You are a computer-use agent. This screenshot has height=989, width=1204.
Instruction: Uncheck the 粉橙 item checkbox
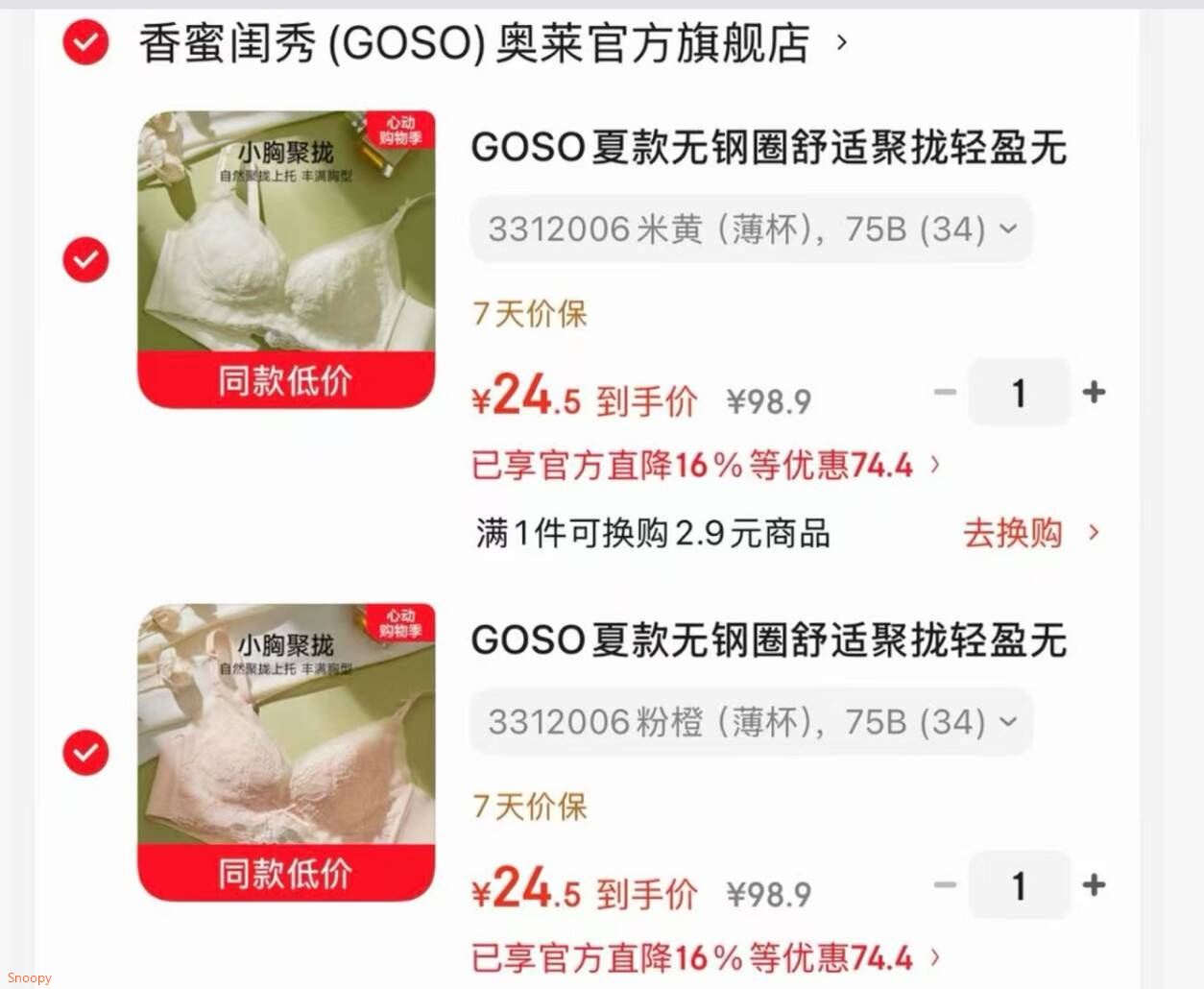pyautogui.click(x=85, y=753)
